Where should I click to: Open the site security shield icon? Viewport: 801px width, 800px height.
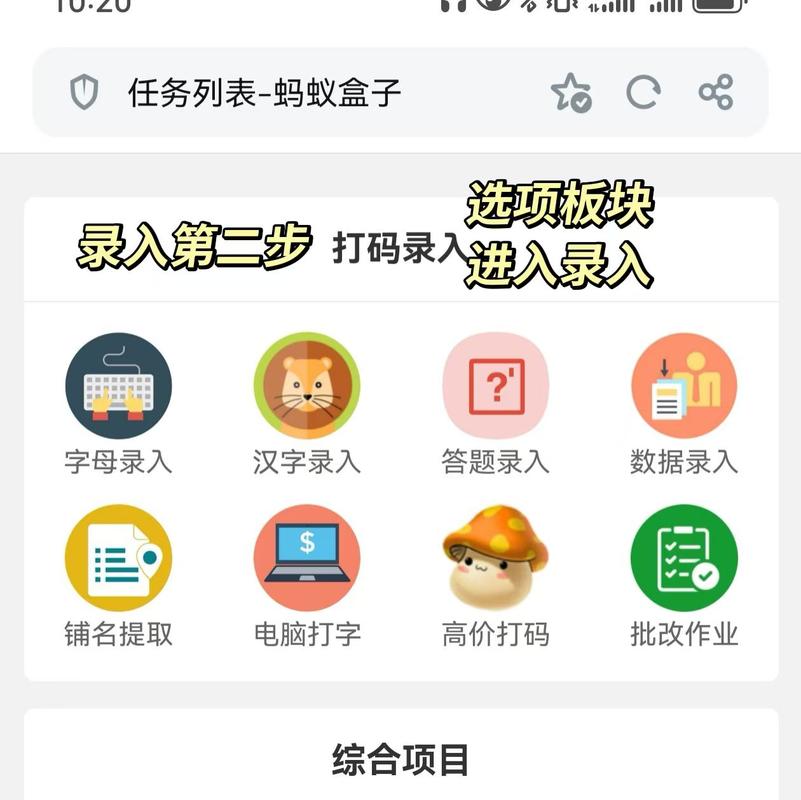point(85,94)
